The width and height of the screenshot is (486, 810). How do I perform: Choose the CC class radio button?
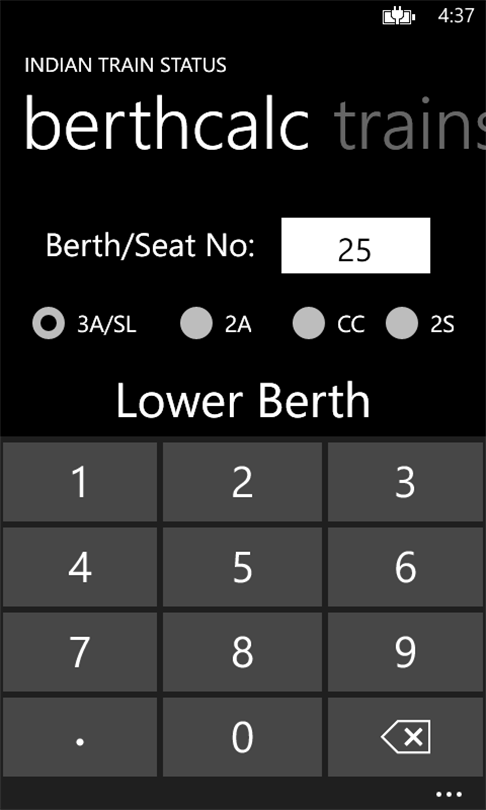pos(328,323)
